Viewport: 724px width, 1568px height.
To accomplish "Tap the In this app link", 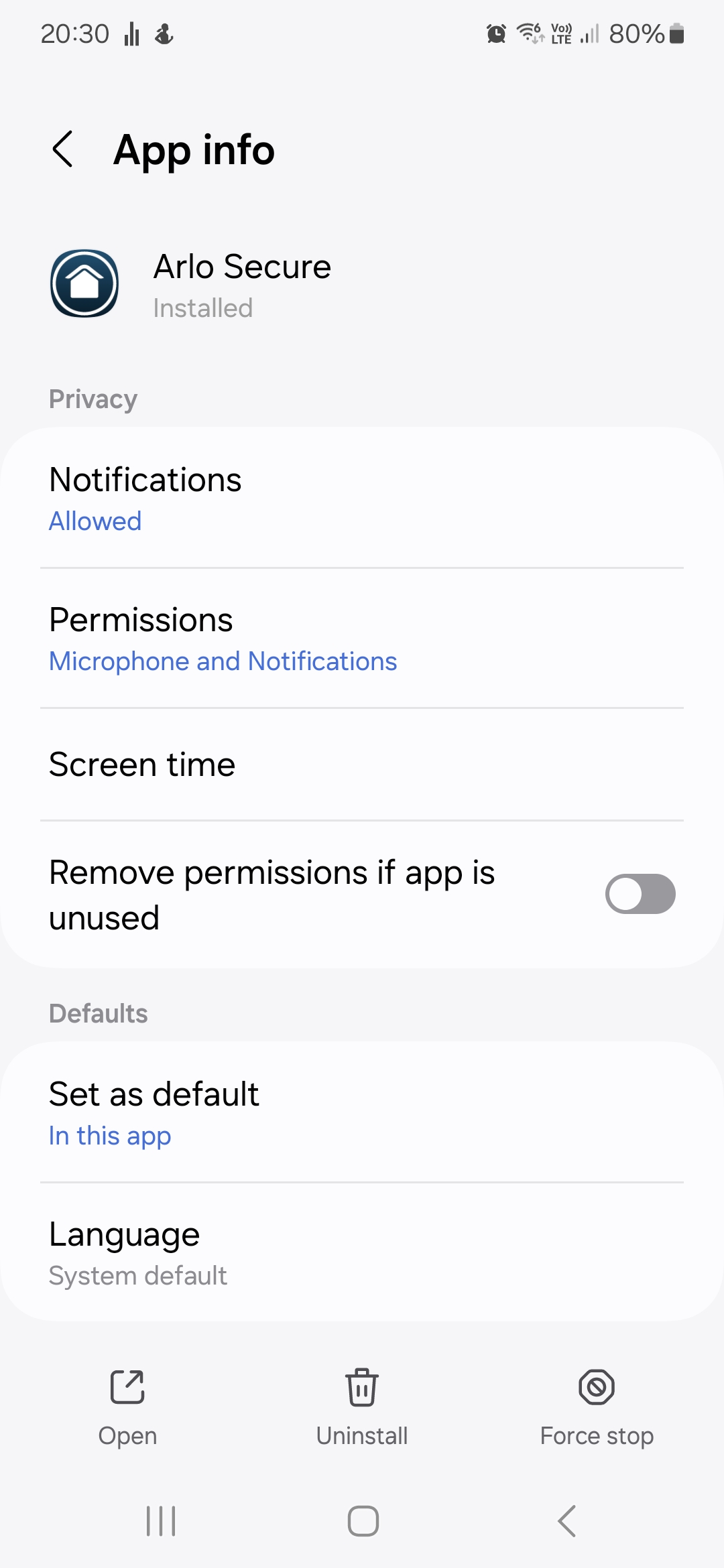I will tap(110, 1135).
